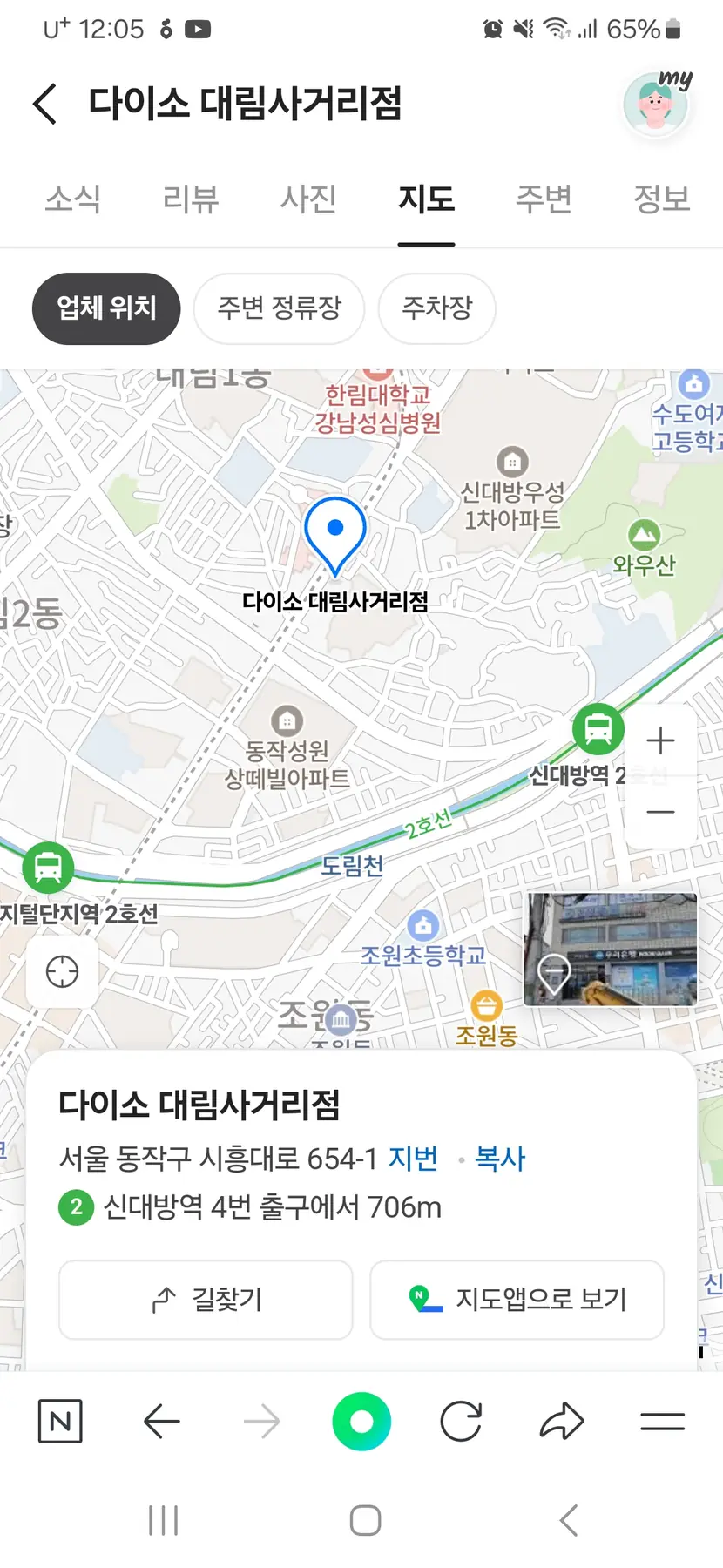Switch to the 소식 tab

tap(73, 199)
